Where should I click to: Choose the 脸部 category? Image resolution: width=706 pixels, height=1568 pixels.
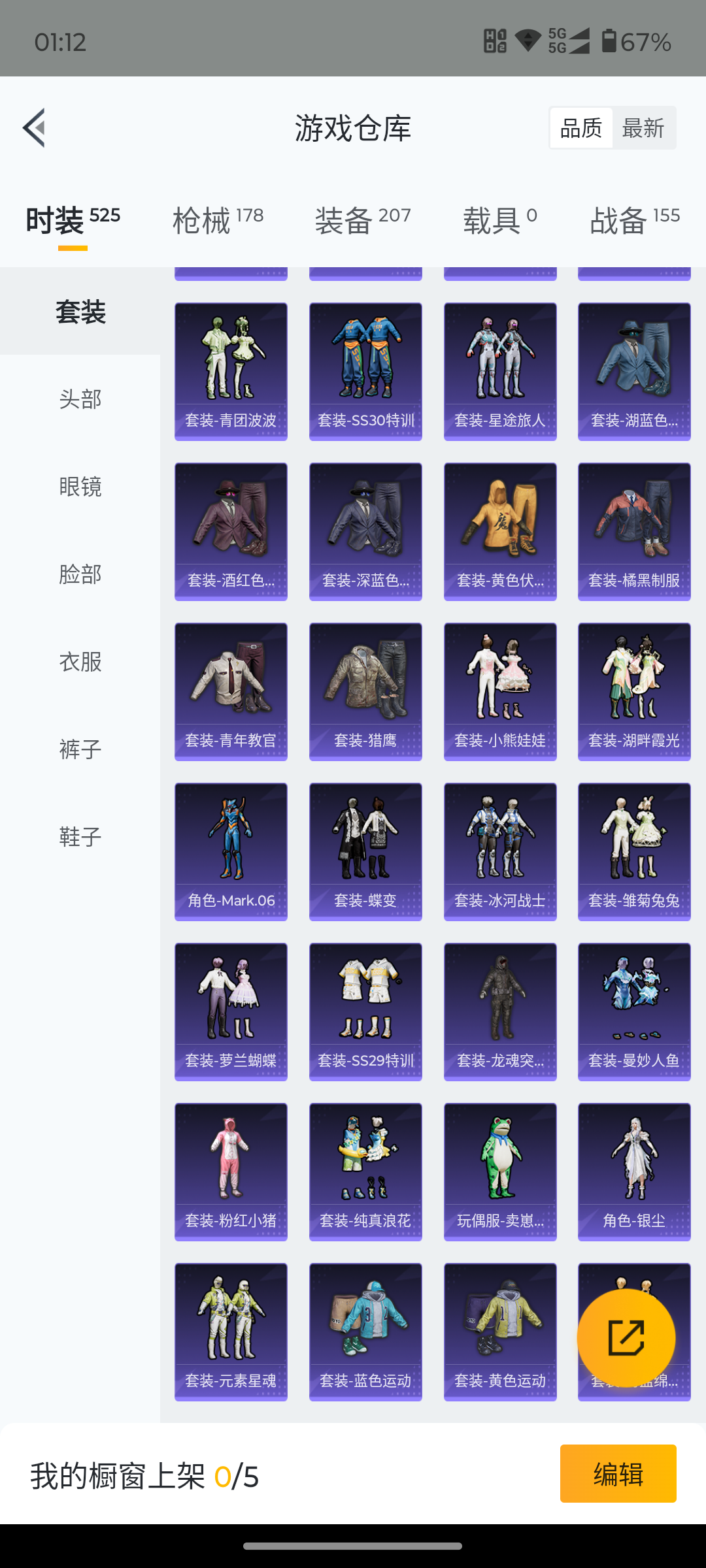(x=80, y=574)
